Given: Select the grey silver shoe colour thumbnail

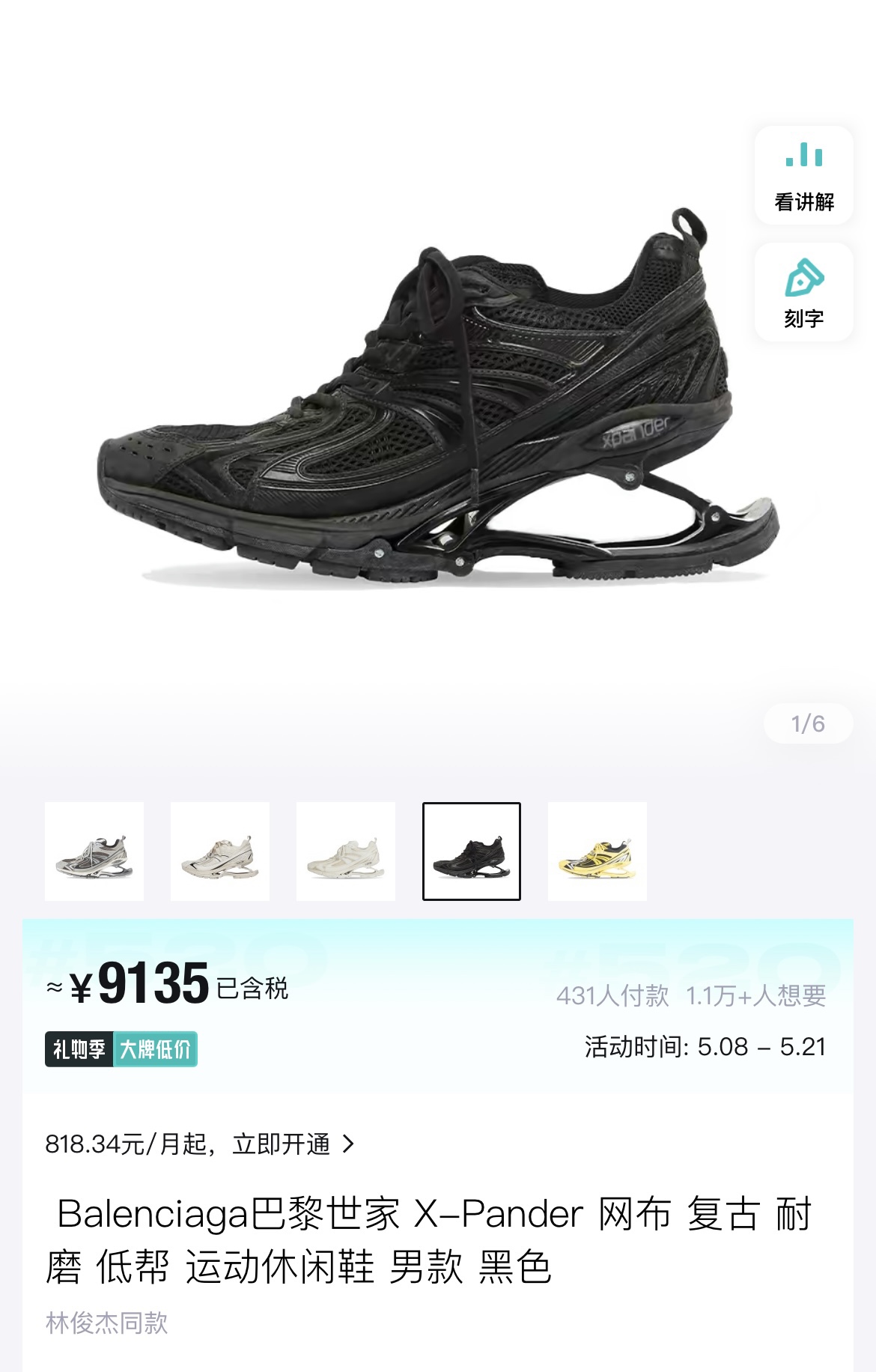Looking at the screenshot, I should click(94, 852).
